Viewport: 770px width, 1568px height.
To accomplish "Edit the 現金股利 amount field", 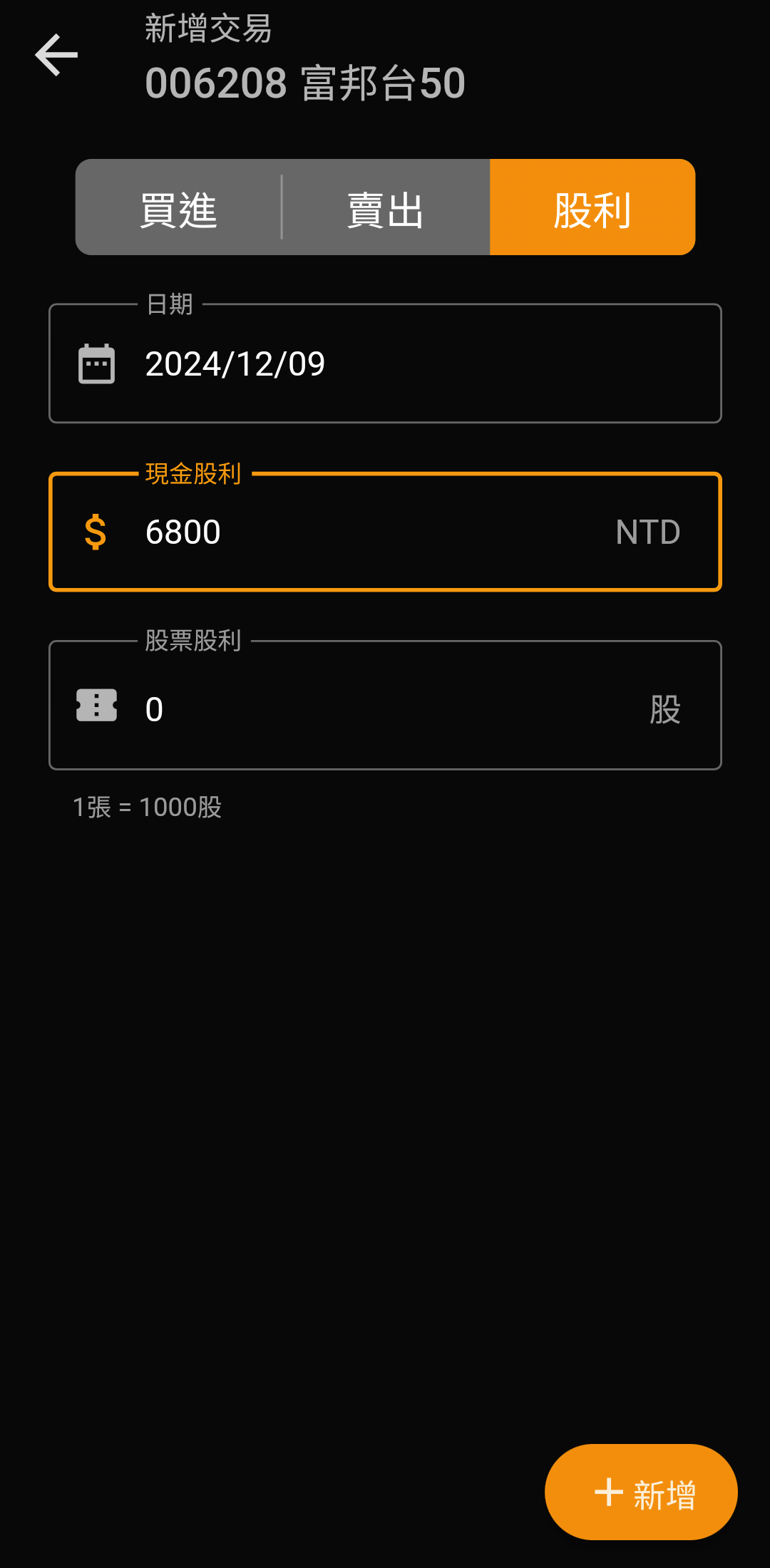I will [x=385, y=532].
